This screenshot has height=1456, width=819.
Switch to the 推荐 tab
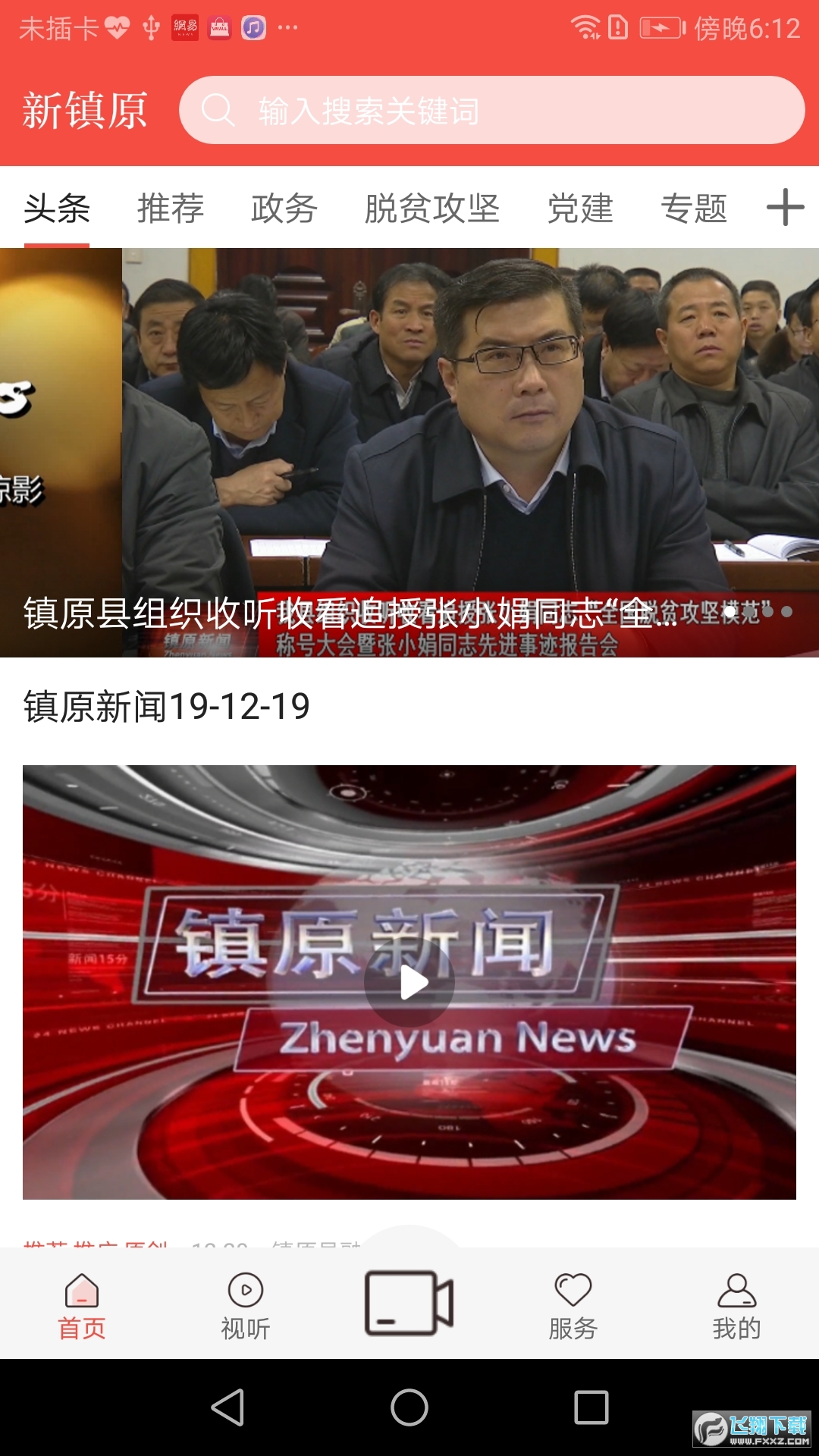[x=171, y=209]
